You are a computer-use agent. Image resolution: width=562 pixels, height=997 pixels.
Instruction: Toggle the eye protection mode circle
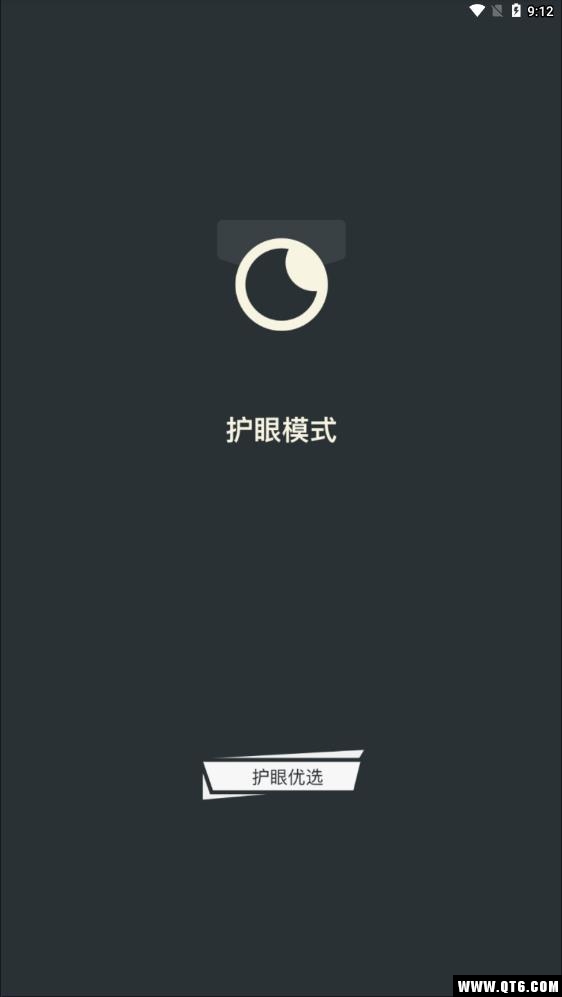pyautogui.click(x=282, y=284)
